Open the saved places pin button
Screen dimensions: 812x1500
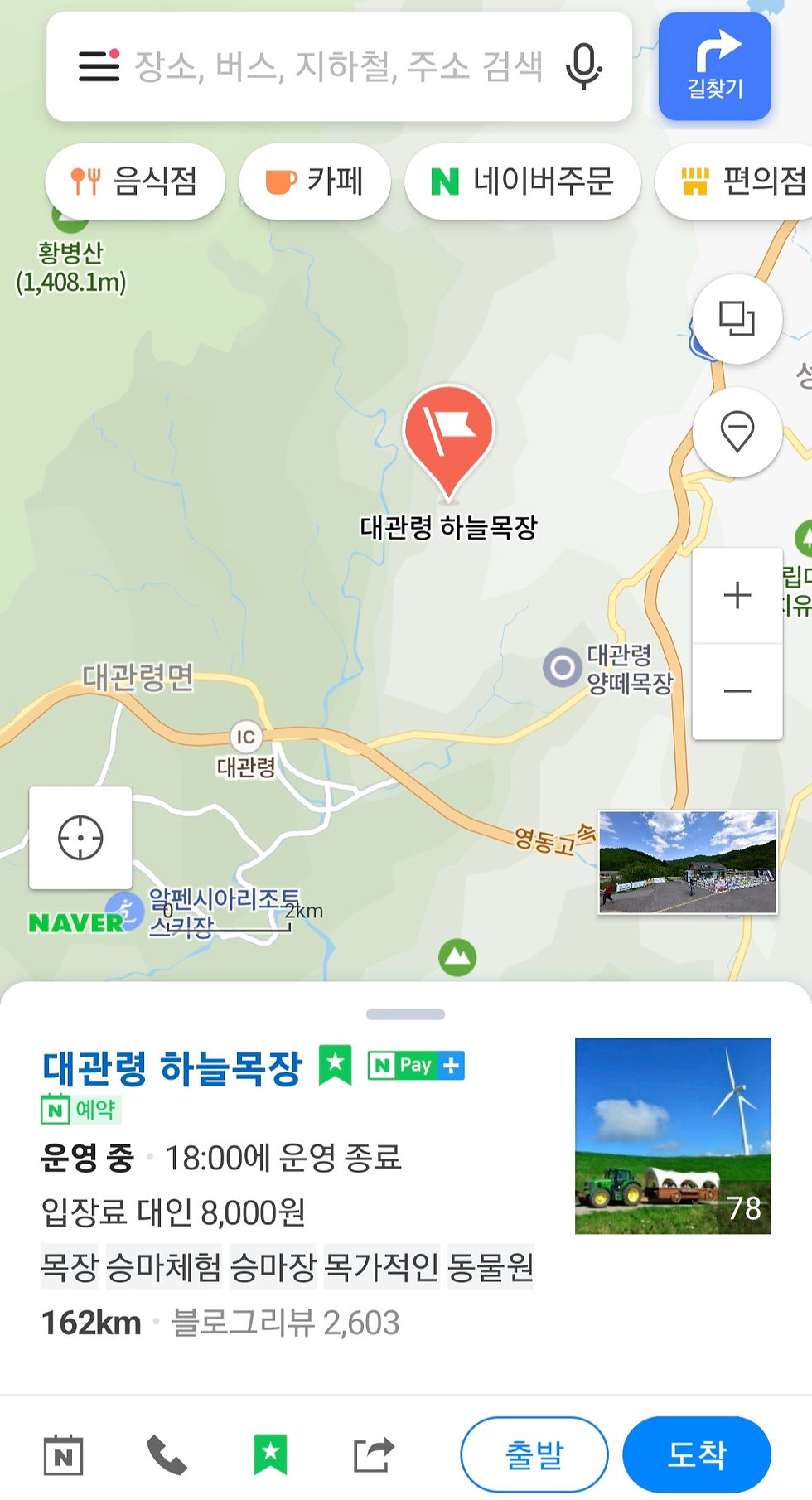coord(737,432)
